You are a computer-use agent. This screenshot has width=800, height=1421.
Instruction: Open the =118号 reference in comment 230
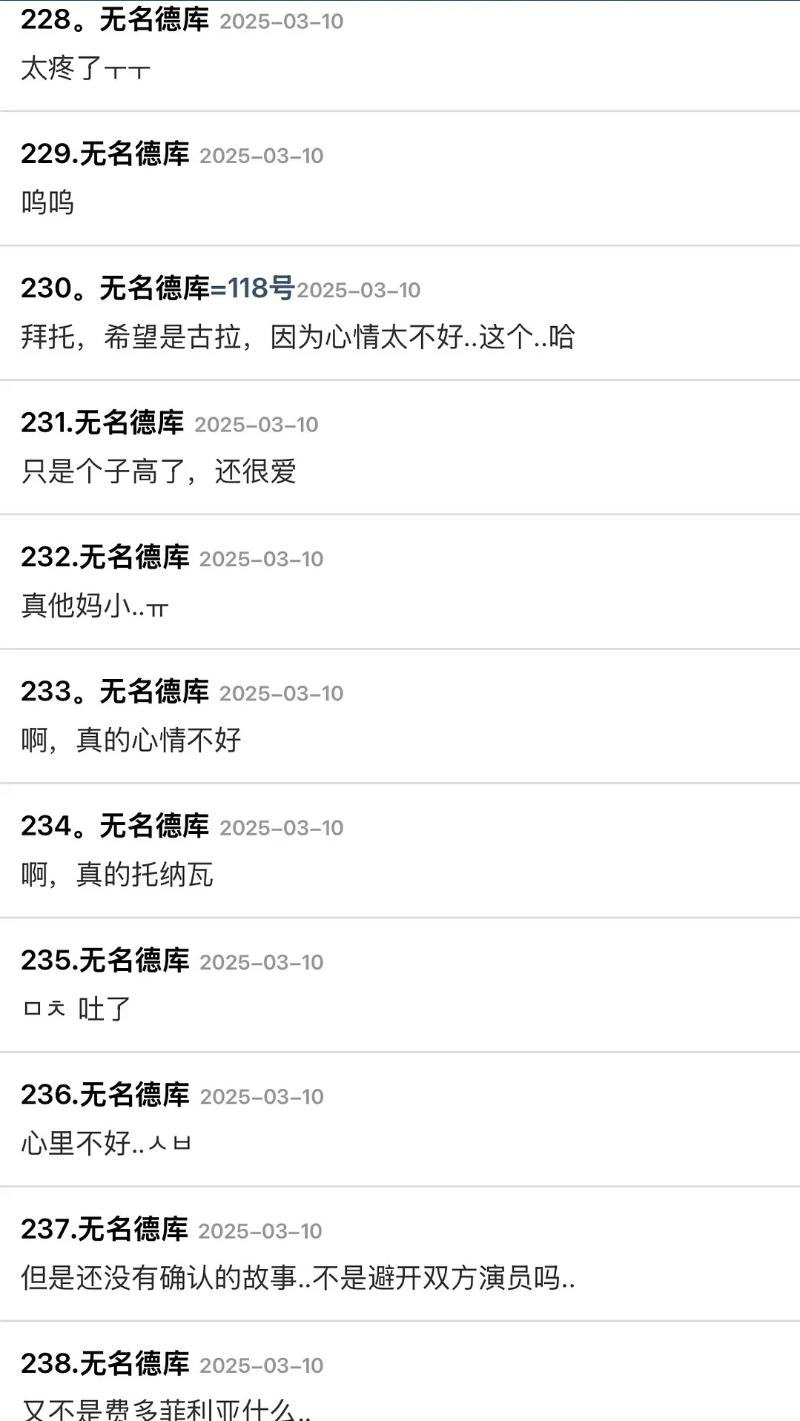252,289
